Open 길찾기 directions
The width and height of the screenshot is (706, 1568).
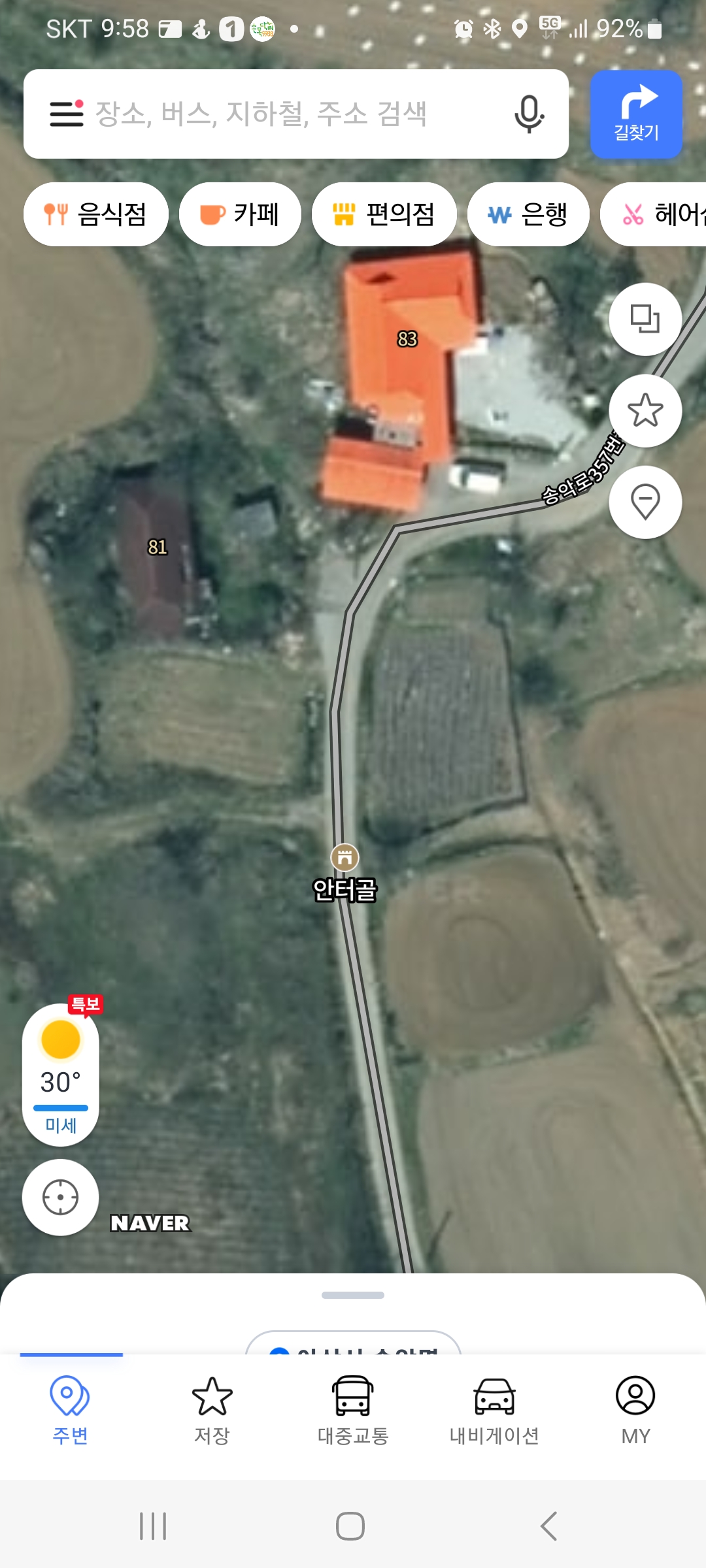[x=636, y=114]
